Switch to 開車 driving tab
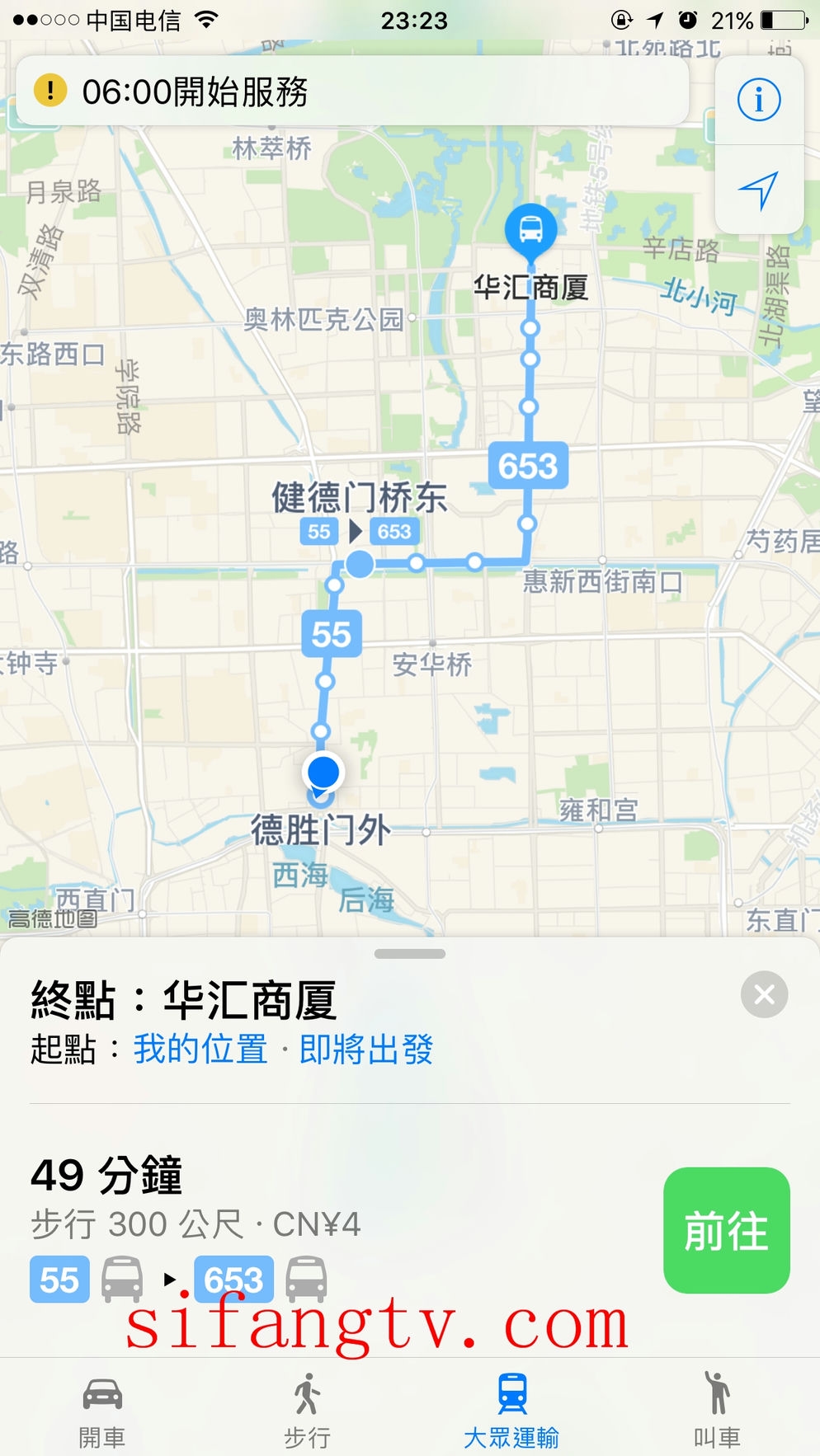820x1456 pixels. coord(102,1410)
